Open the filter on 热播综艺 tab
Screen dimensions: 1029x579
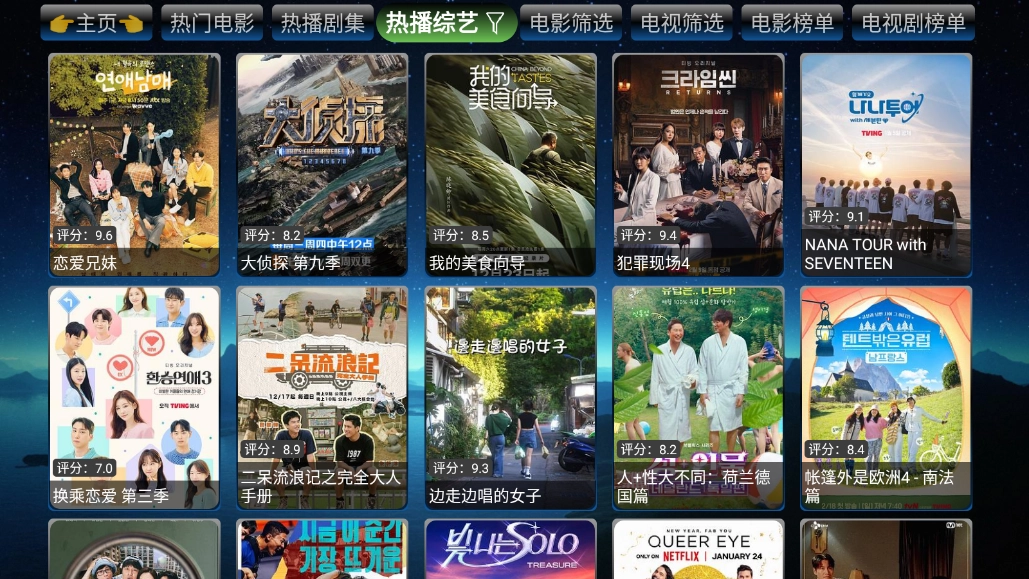[x=495, y=23]
